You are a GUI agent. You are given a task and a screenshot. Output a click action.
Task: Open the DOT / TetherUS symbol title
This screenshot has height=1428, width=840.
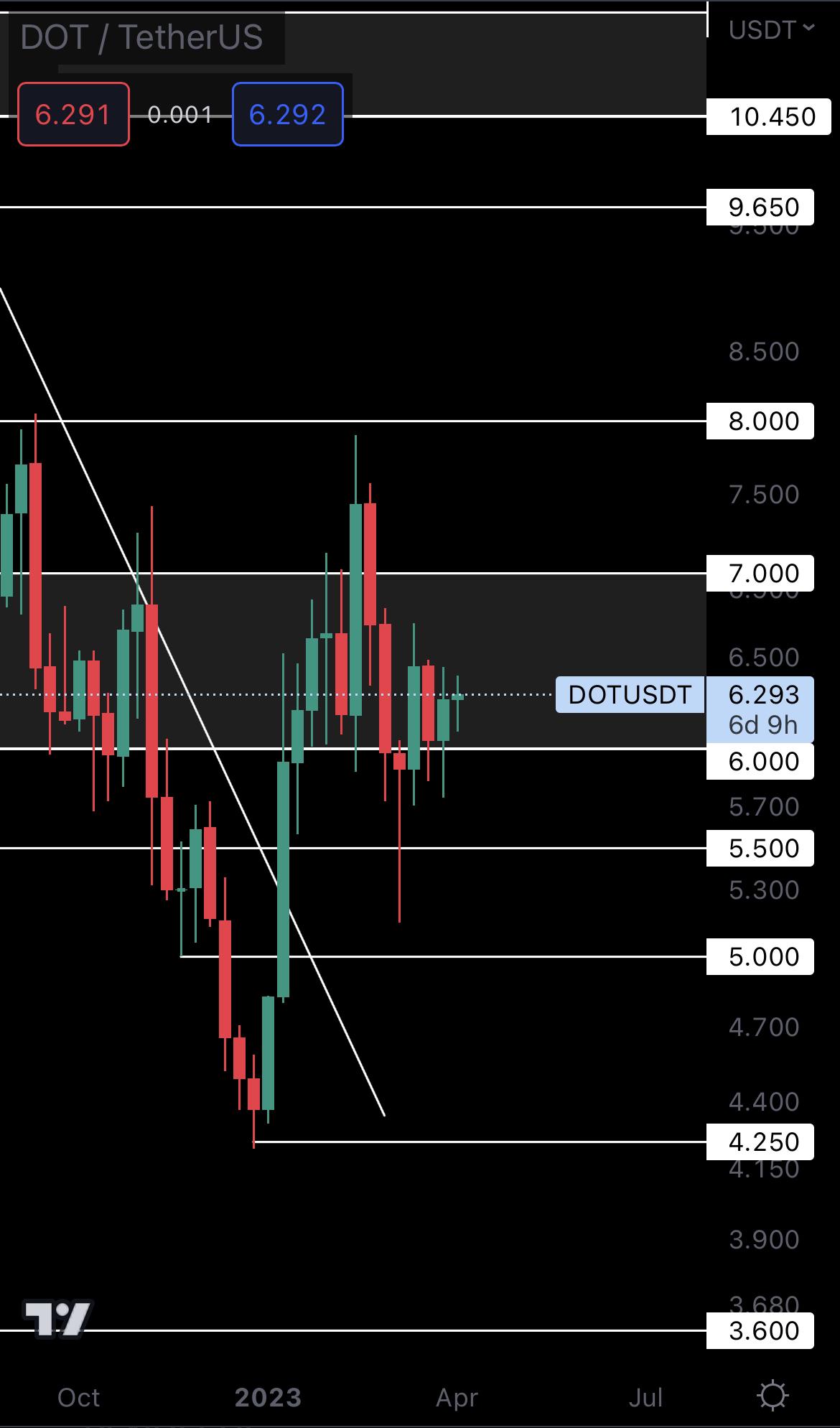pos(142,37)
